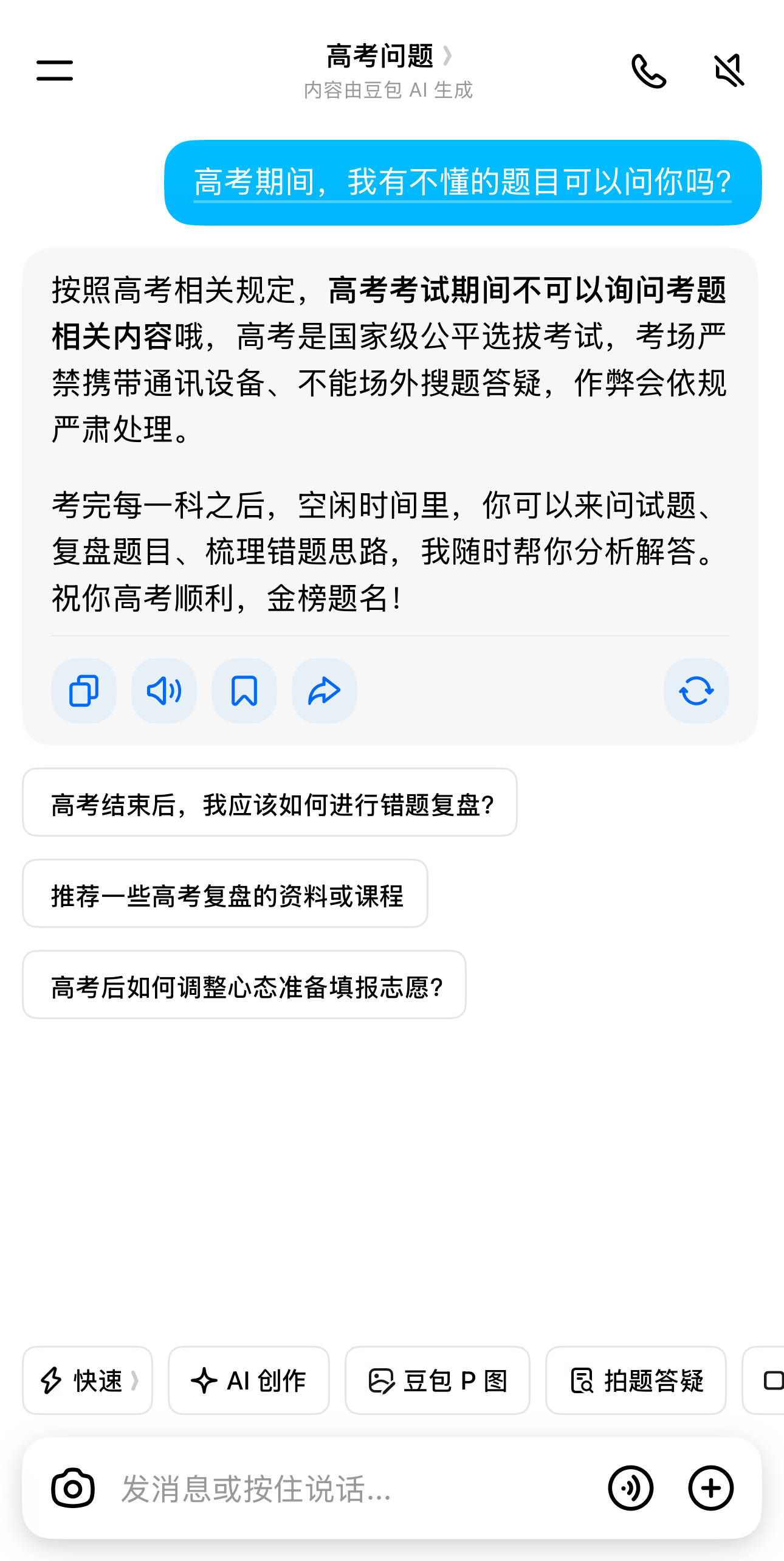Open 豆包 P 图 tool
Viewport: 784px width, 1561px height.
(438, 1380)
